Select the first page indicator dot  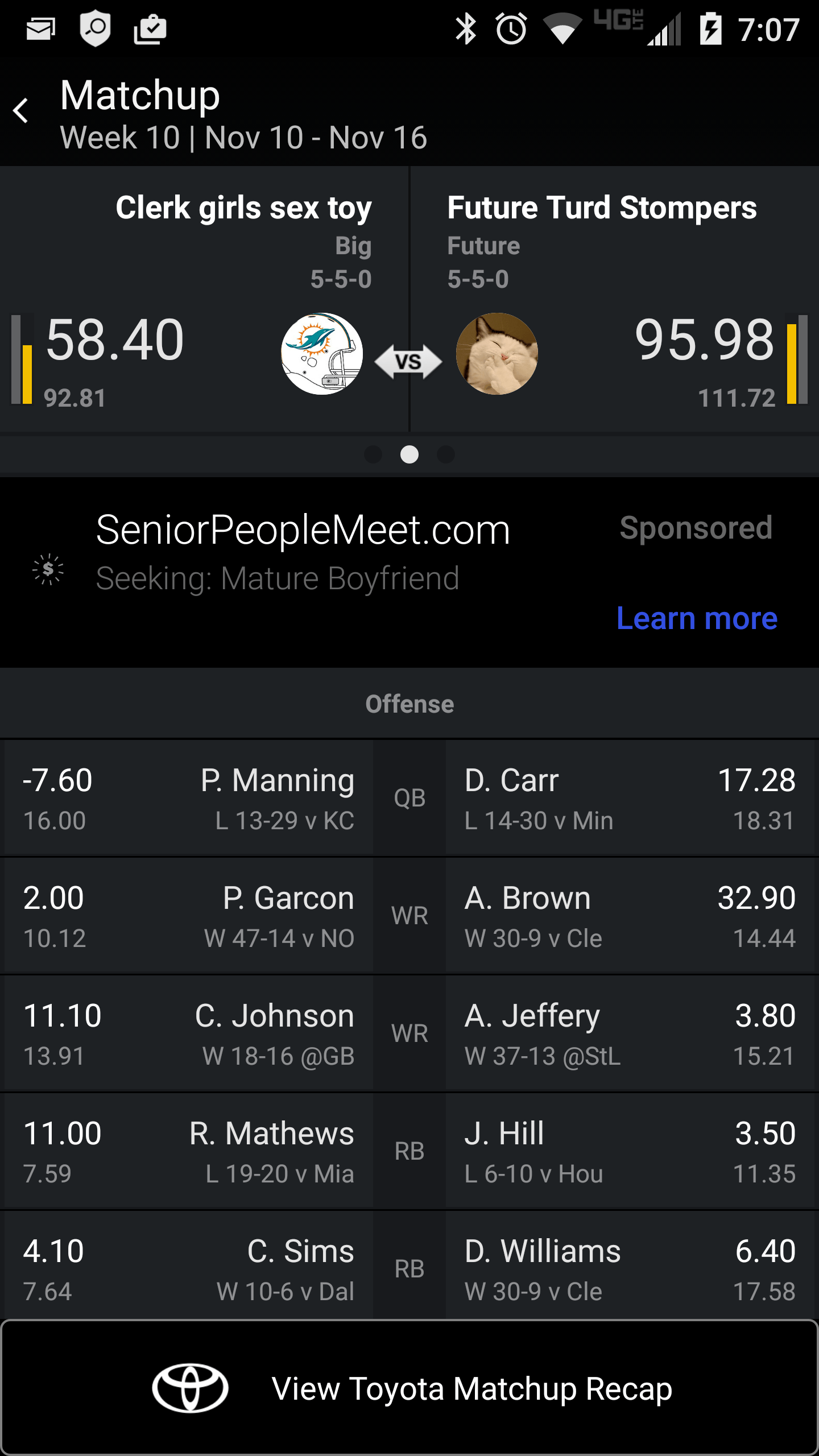(373, 454)
